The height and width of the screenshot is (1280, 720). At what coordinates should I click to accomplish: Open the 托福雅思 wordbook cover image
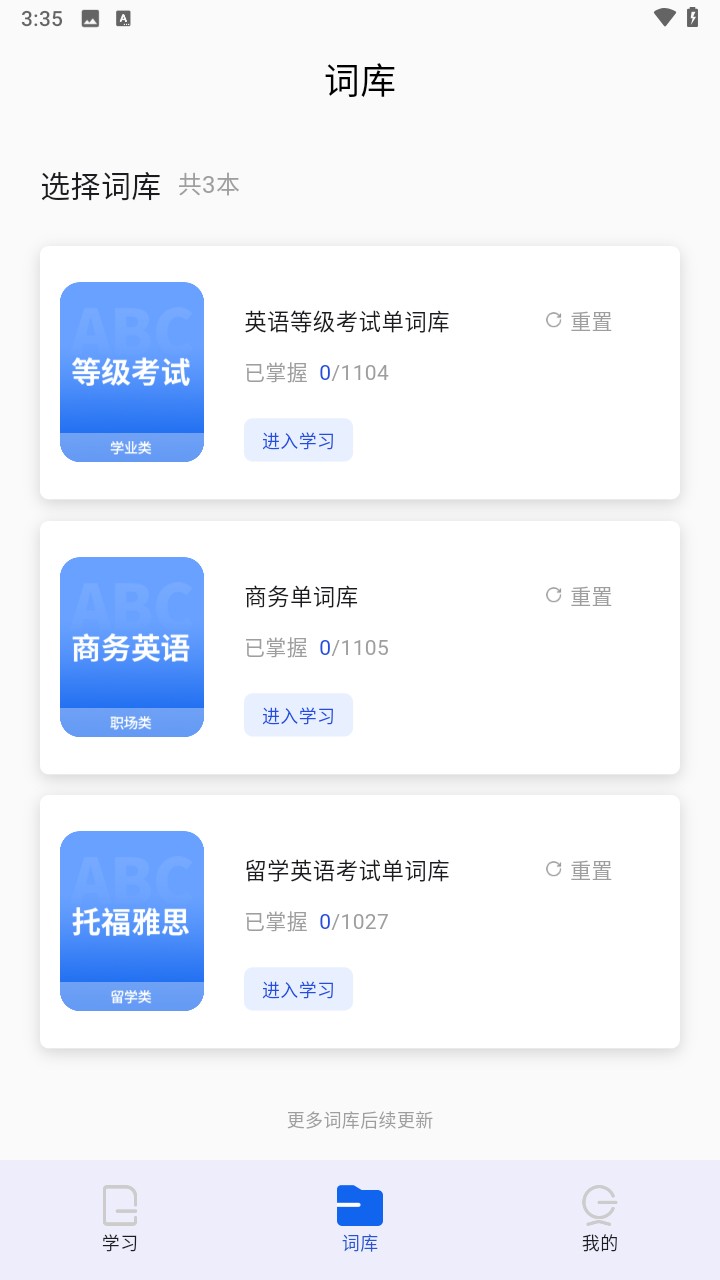[132, 920]
